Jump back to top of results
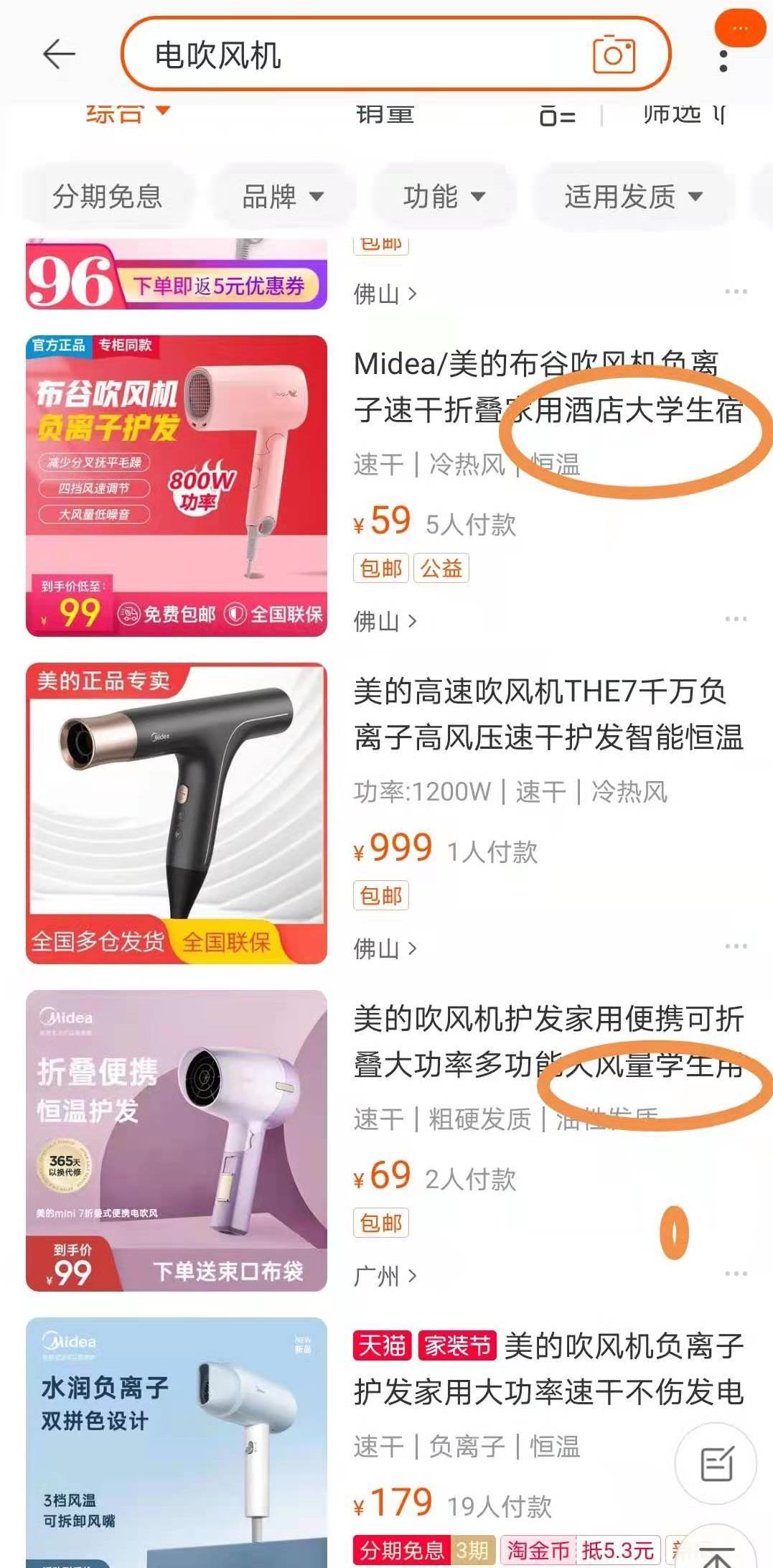This screenshot has width=773, height=1568. tap(716, 1552)
